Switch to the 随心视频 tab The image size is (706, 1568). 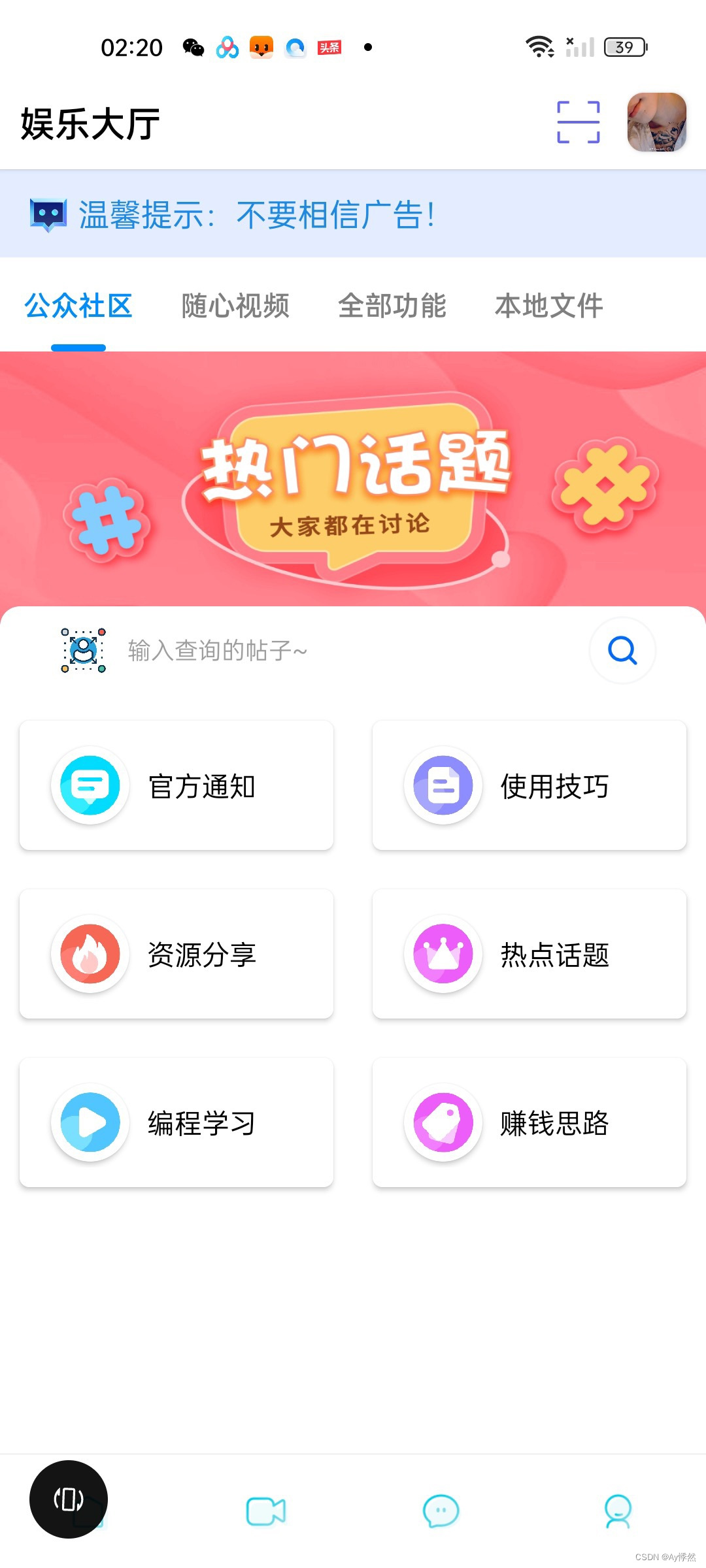click(x=235, y=306)
